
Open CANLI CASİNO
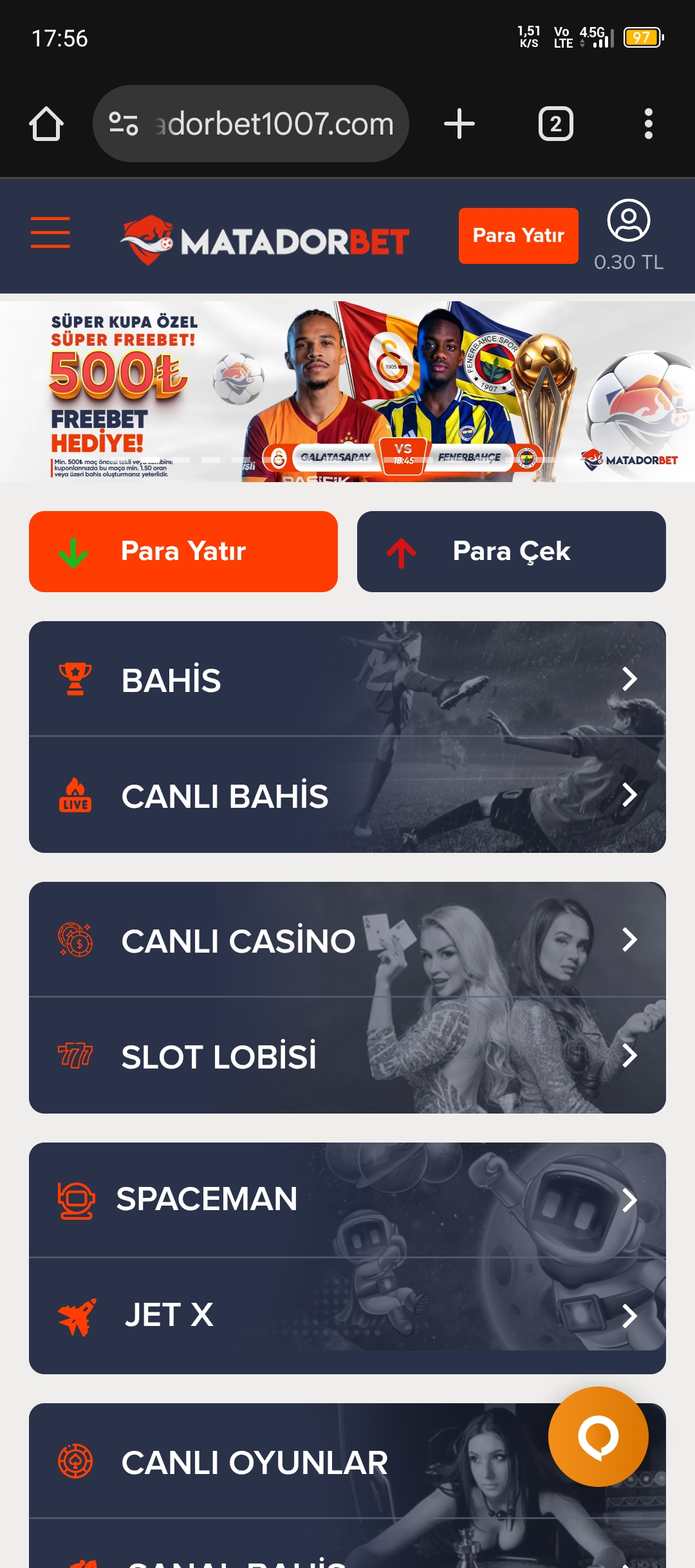point(347,940)
